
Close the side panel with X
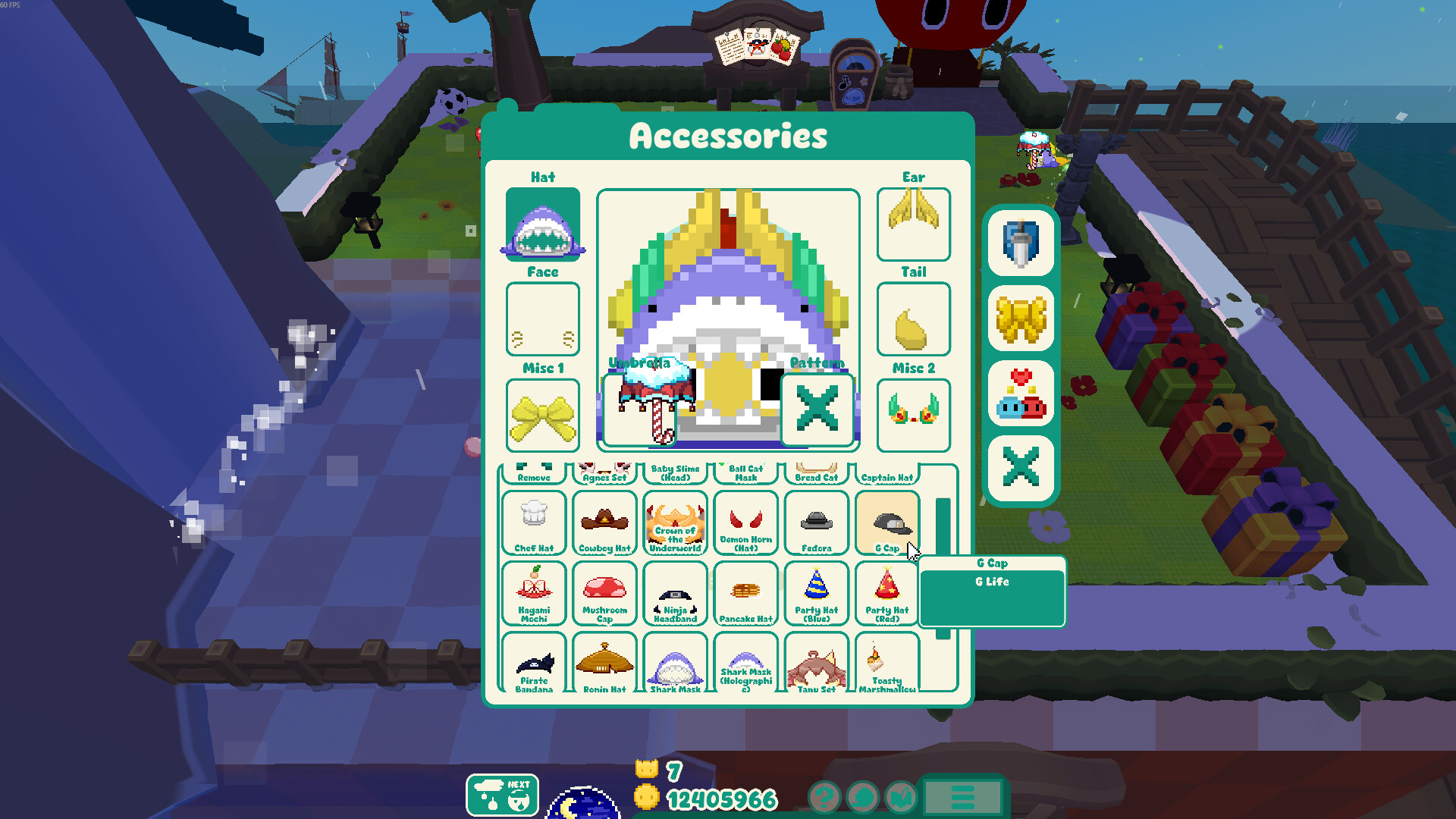(1021, 466)
